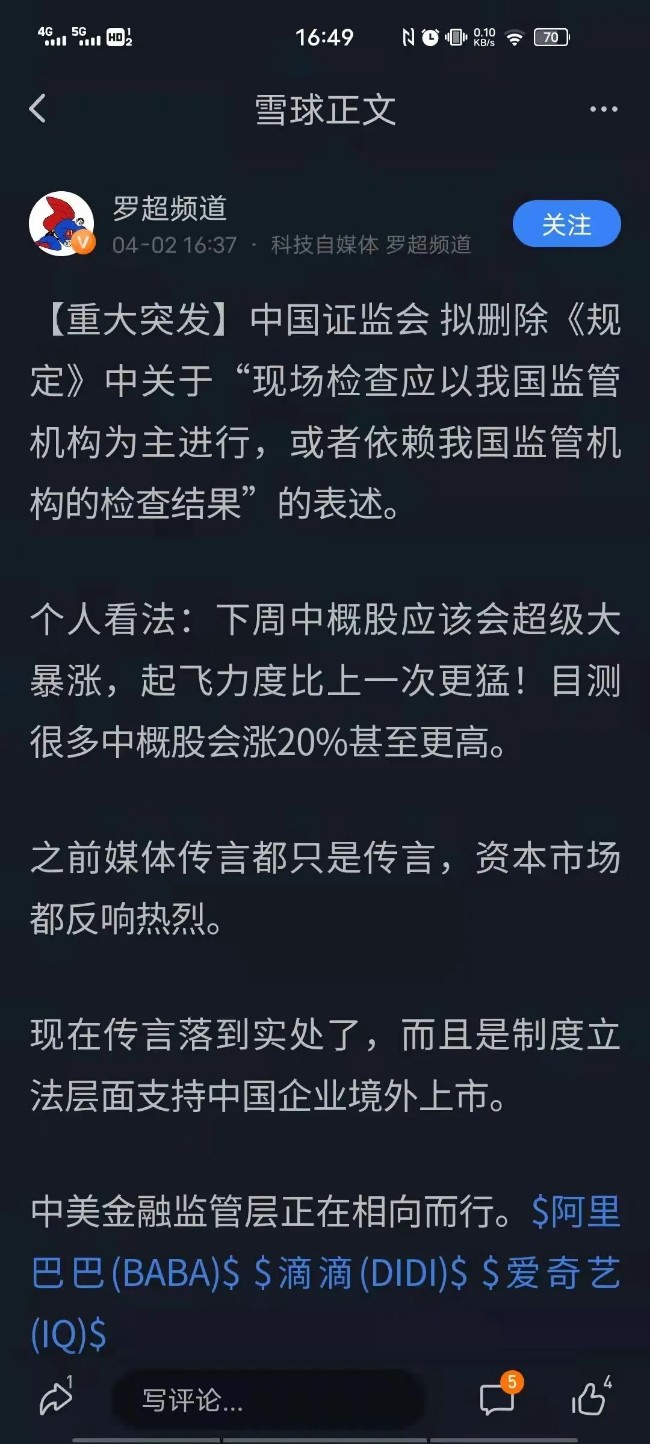This screenshot has width=650, height=1444.
Task: Tap the 写评论 comment box
Action: click(x=268, y=1400)
